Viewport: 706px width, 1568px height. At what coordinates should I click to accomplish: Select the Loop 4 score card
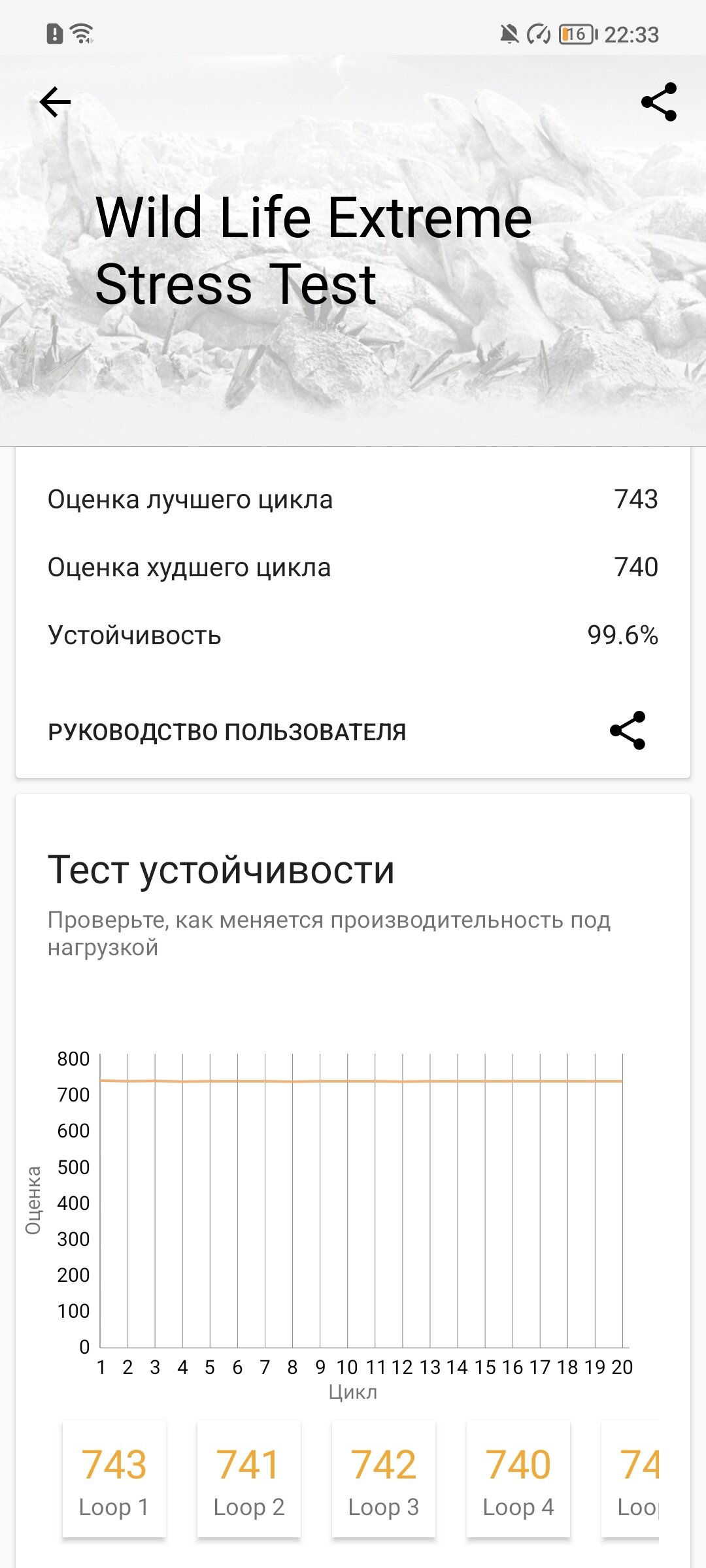(518, 1479)
